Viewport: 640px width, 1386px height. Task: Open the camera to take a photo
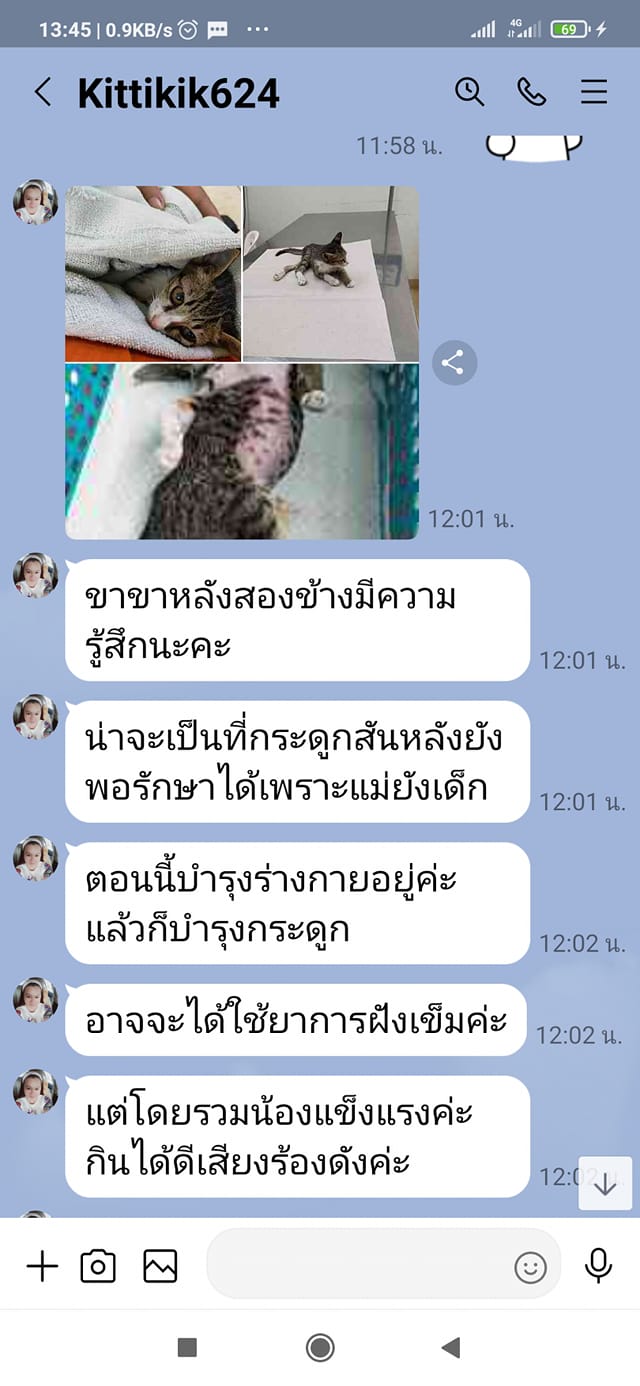pos(98,1268)
